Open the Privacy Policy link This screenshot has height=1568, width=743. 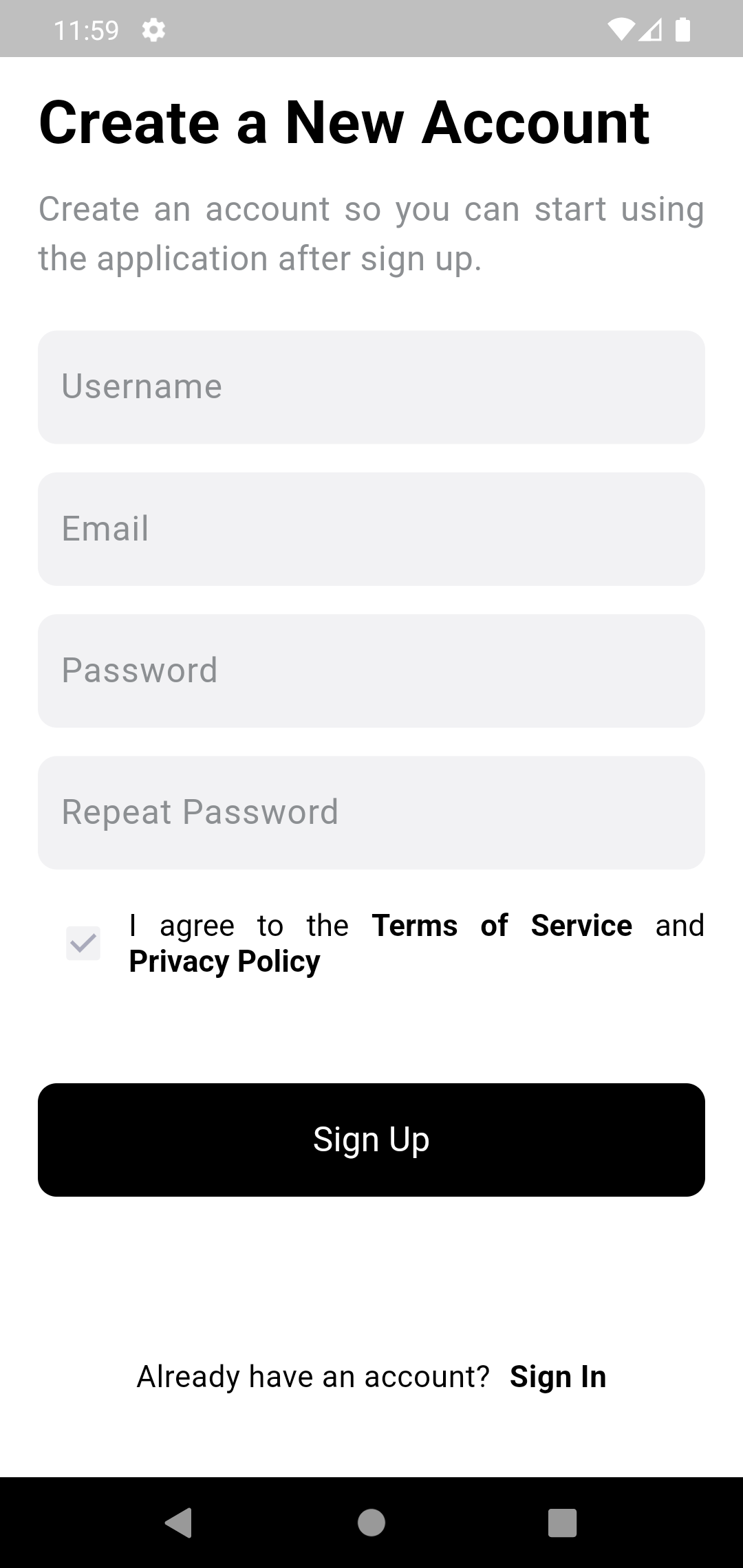point(224,961)
